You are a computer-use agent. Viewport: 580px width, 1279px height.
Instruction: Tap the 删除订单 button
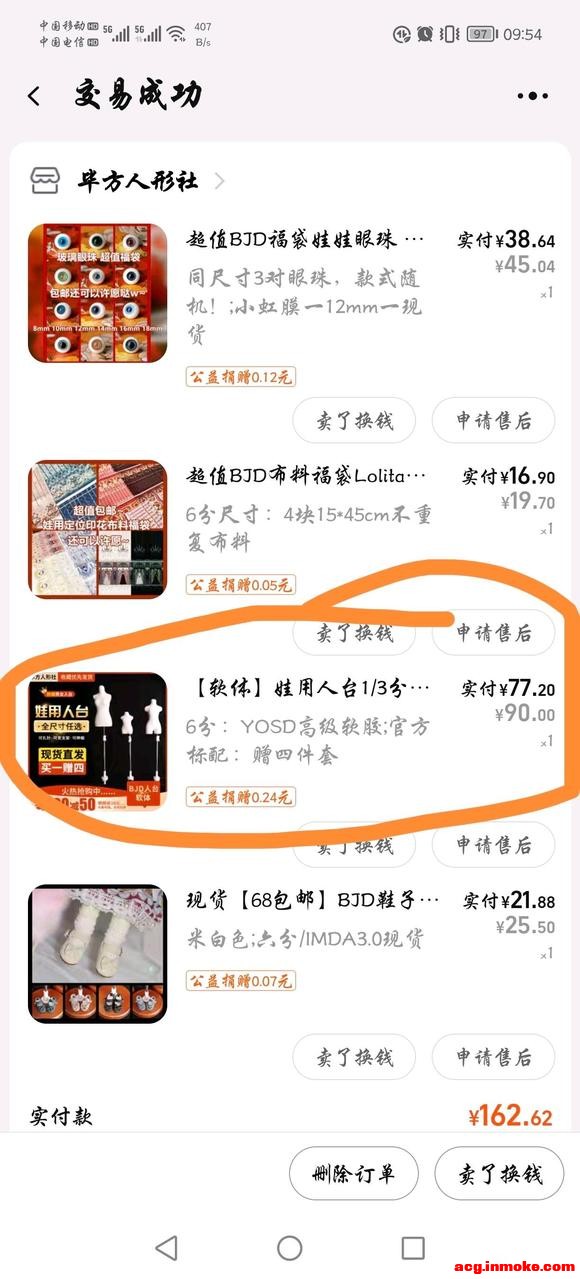tap(354, 1173)
